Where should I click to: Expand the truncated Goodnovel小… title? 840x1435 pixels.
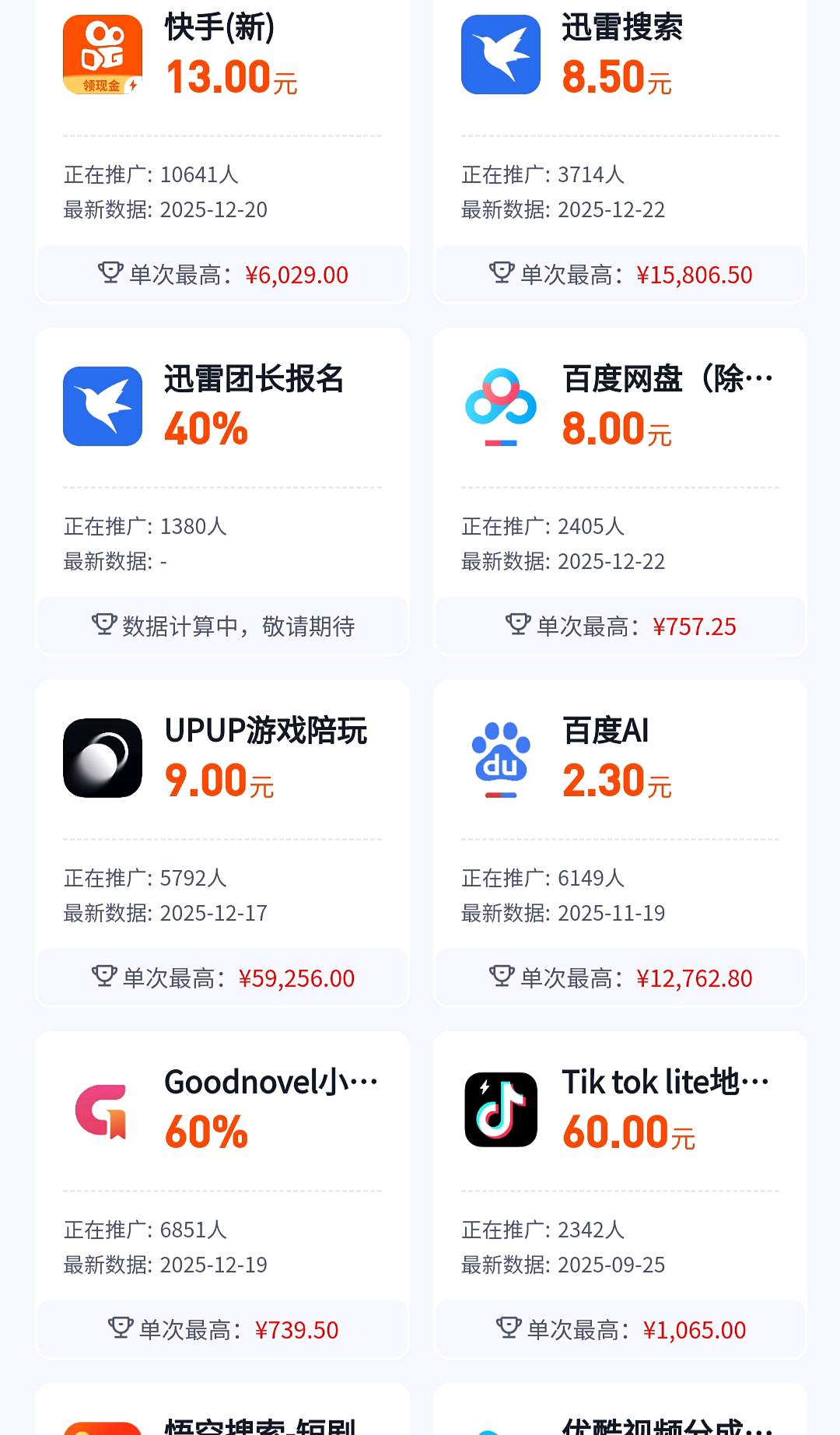[x=272, y=1082]
